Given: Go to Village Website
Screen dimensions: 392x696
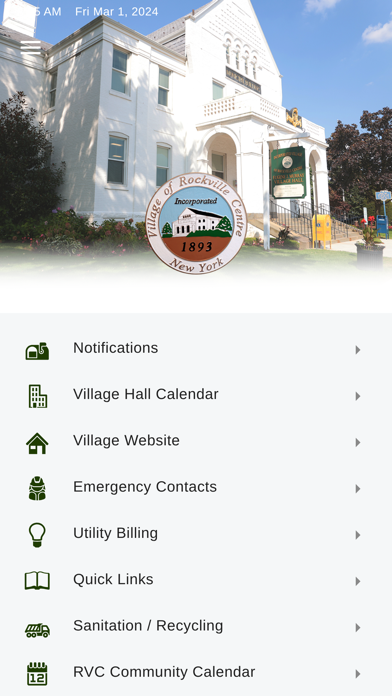Looking at the screenshot, I should tap(196, 442).
